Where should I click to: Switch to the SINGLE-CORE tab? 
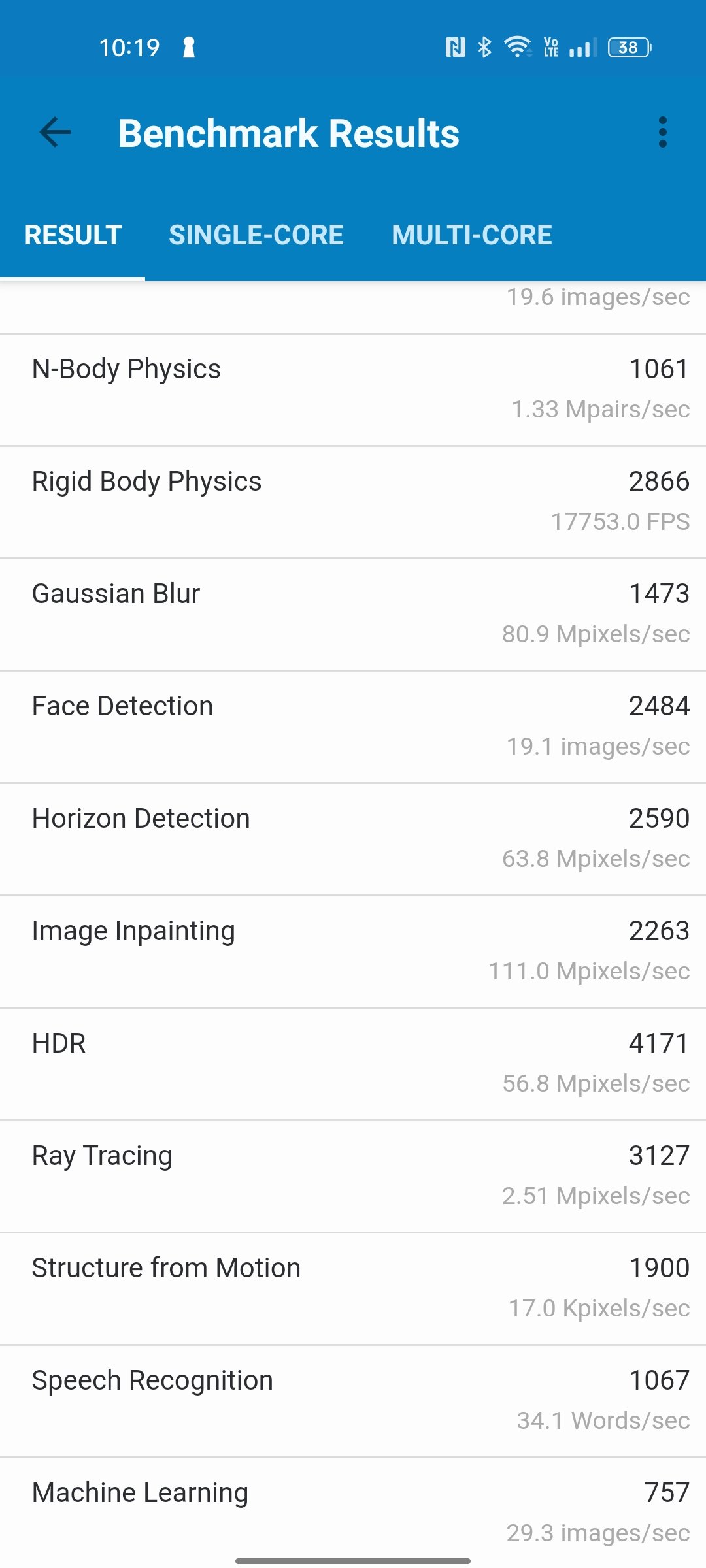(x=256, y=235)
